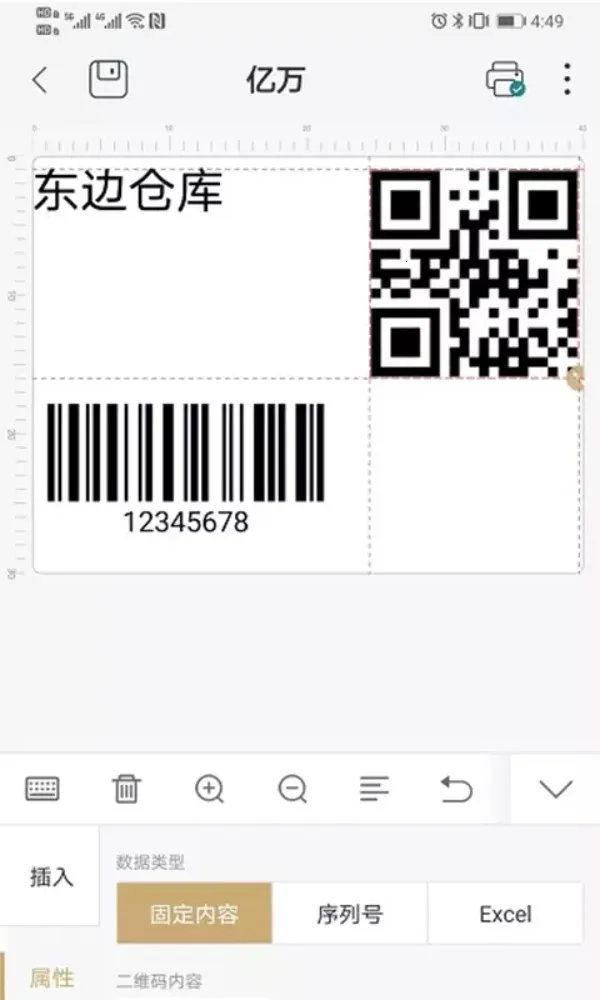Zoom in with the plus magnifier

coord(209,789)
